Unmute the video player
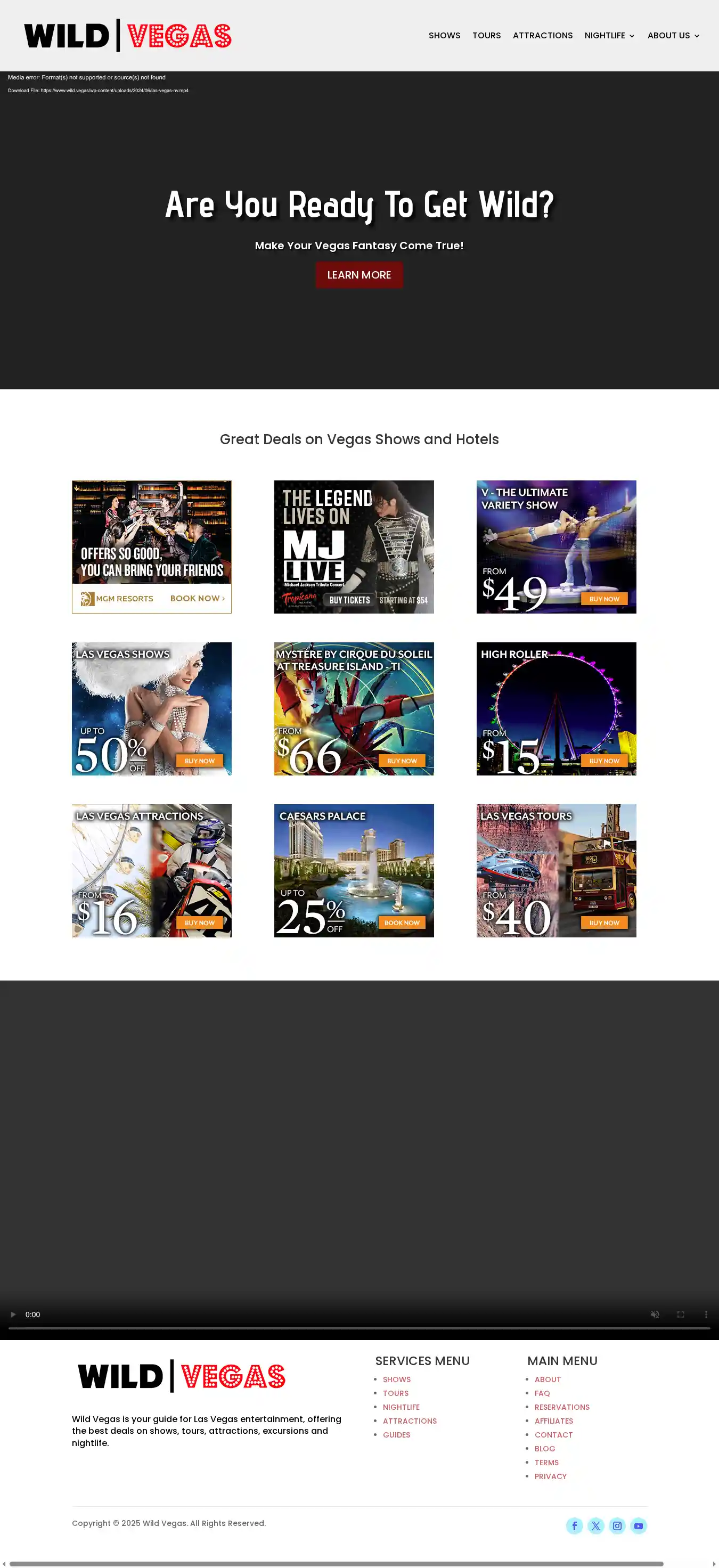This screenshot has width=719, height=1568. 655,1314
